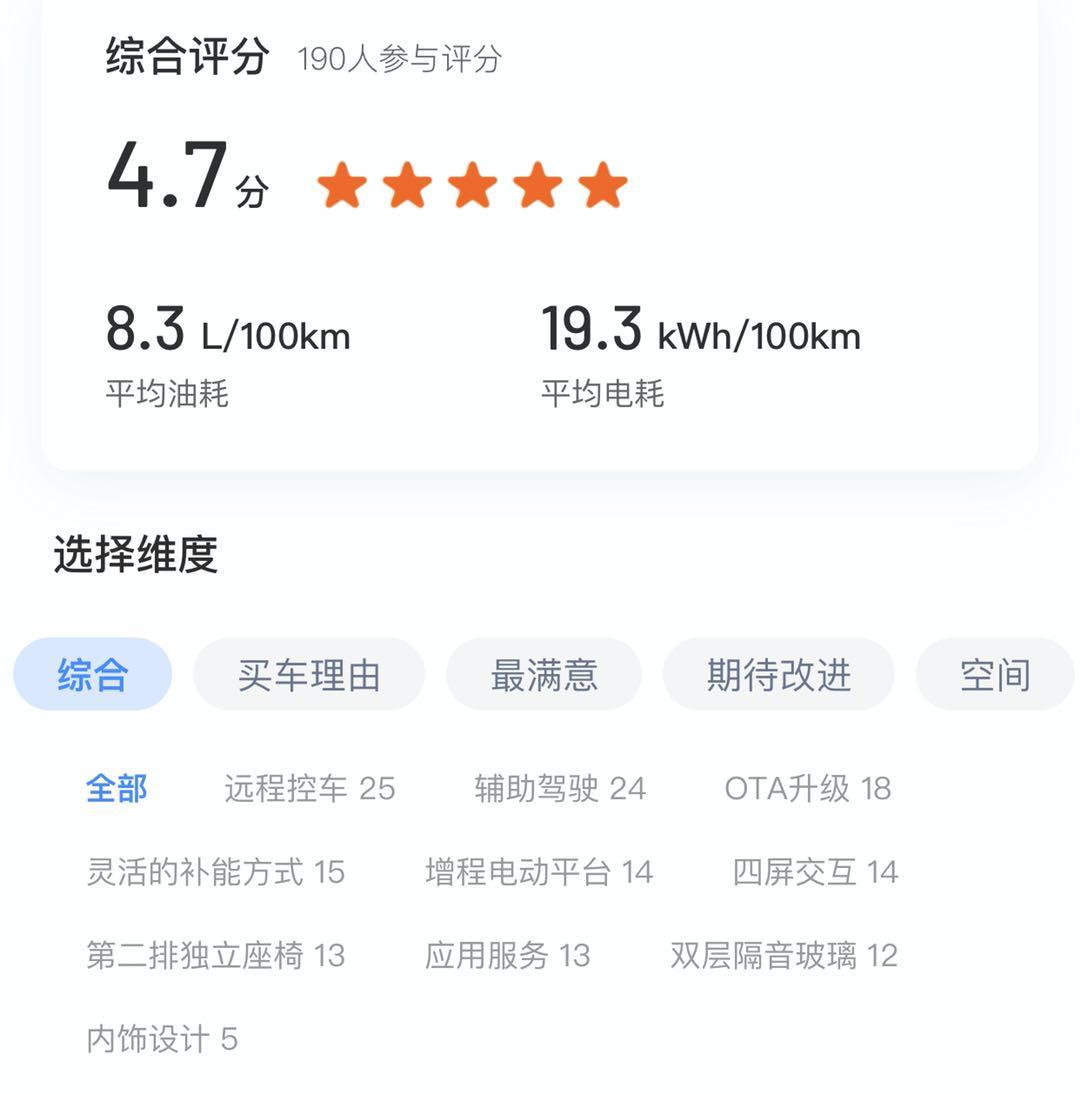This screenshot has width=1080, height=1094.
Task: Filter by 增程电动平台 14
Action: [538, 872]
